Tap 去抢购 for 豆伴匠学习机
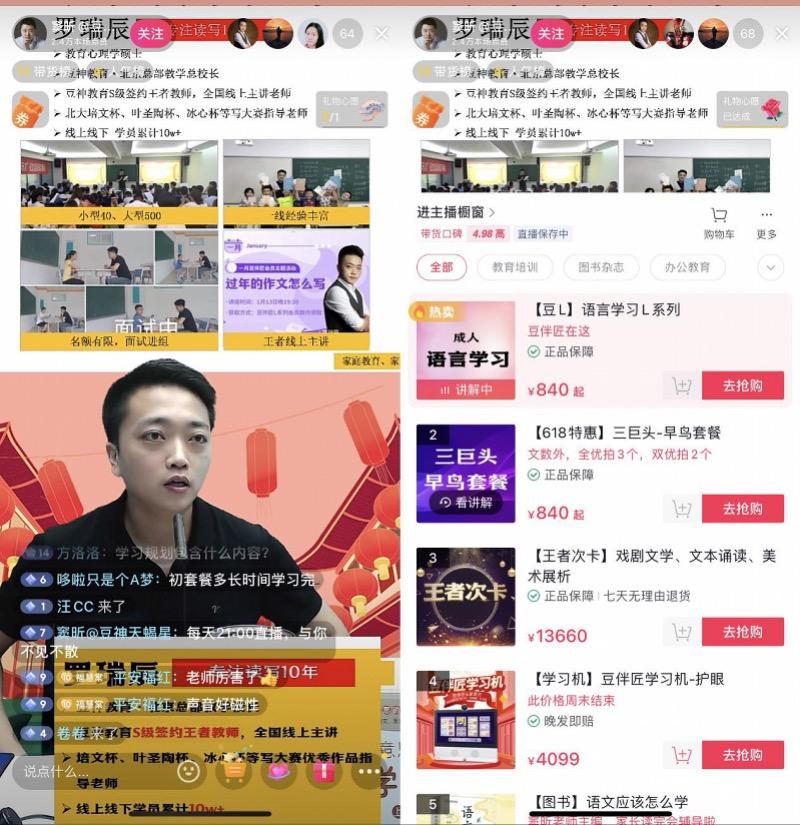The width and height of the screenshot is (800, 825). pos(742,754)
